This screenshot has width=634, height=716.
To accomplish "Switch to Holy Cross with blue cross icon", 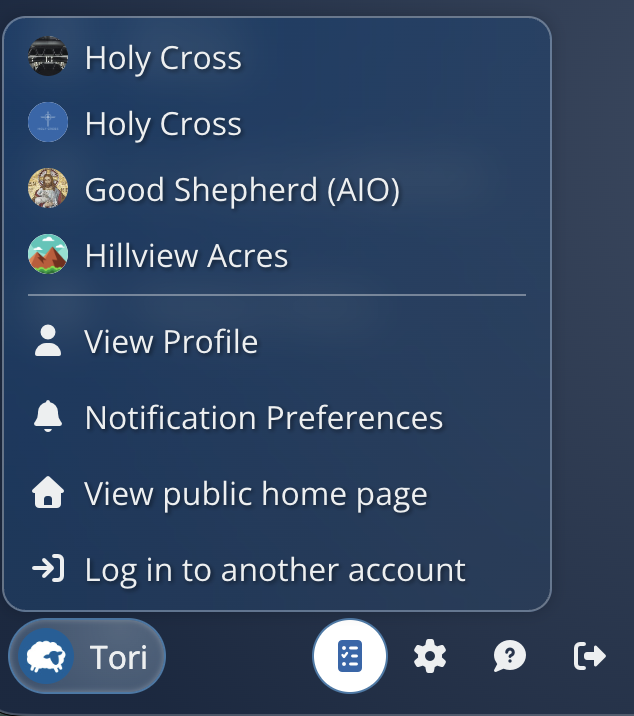I will pos(162,124).
